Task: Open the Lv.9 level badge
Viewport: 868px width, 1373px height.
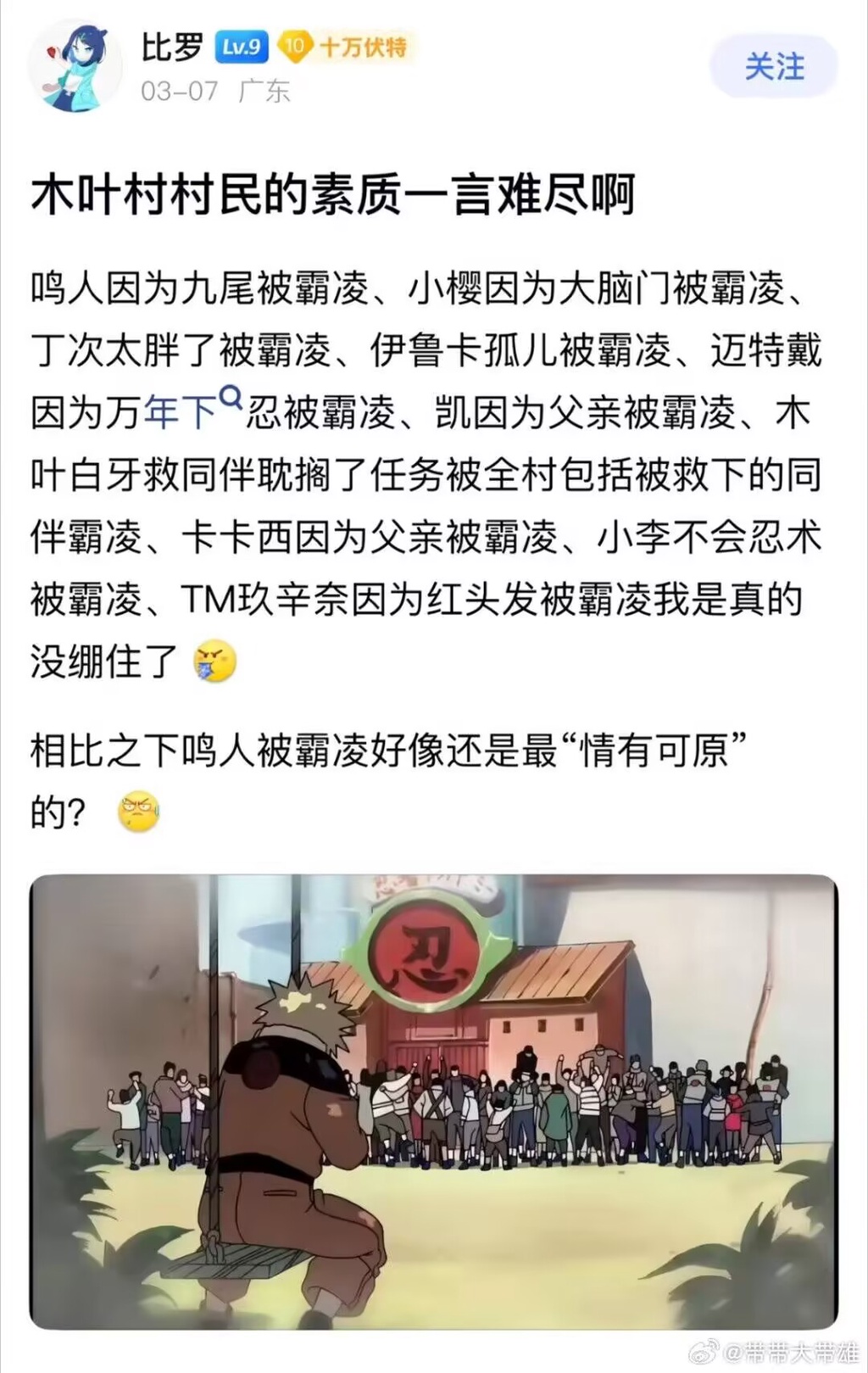Action: pyautogui.click(x=241, y=47)
